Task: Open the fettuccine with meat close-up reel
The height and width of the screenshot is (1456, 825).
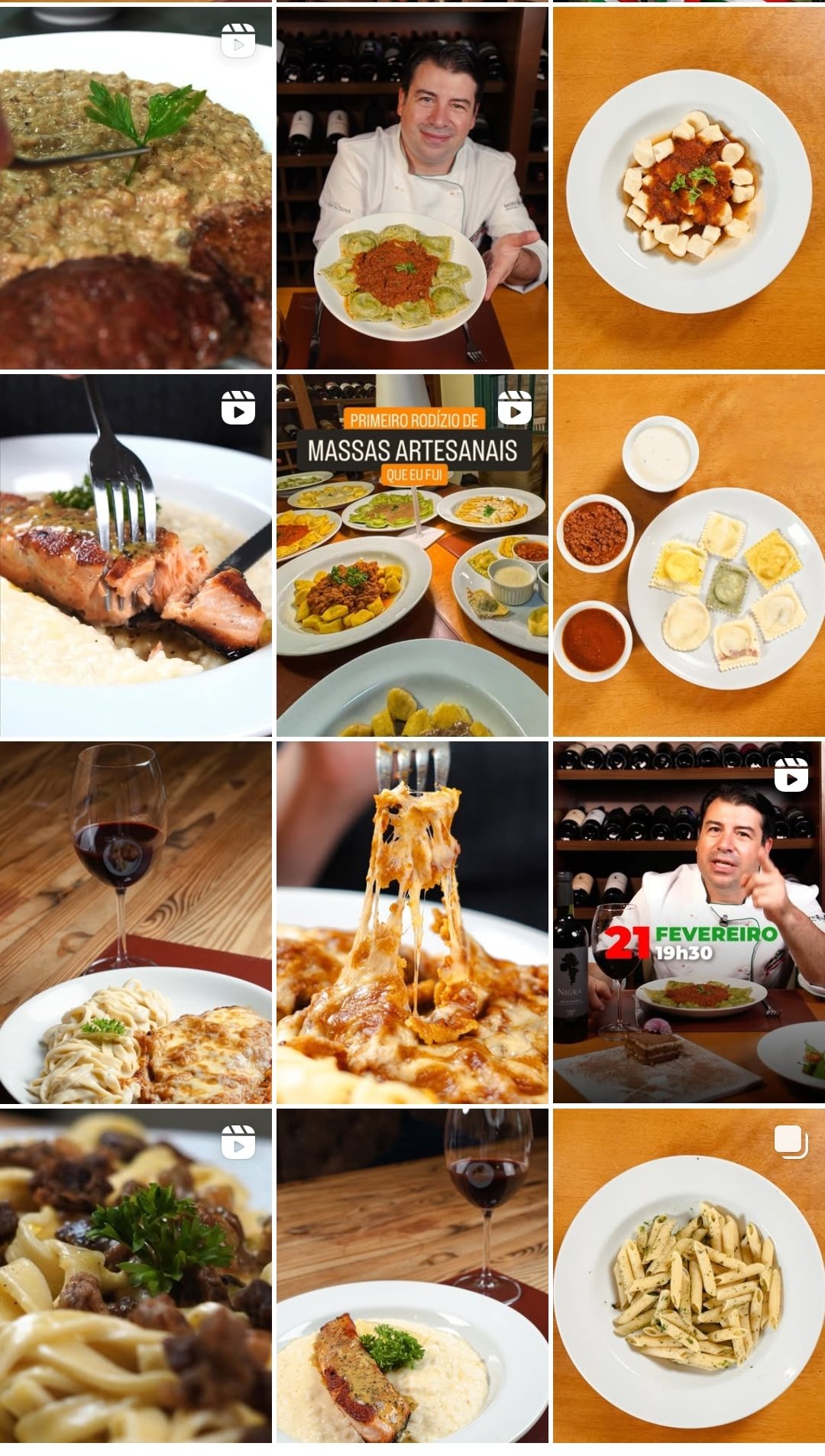Action: click(135, 1275)
